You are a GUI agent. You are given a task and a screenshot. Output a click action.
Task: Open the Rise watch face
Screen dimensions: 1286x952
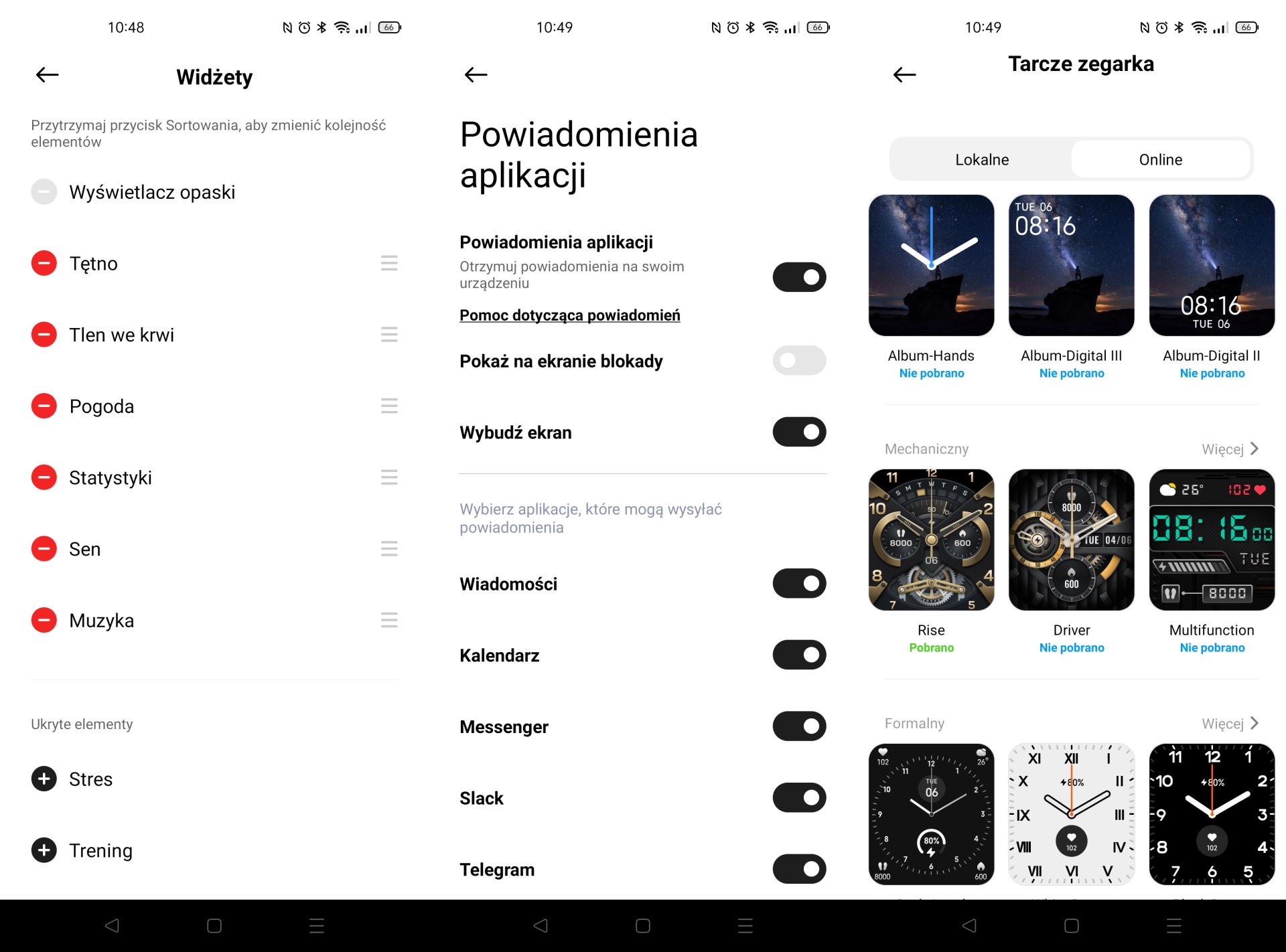click(x=931, y=540)
